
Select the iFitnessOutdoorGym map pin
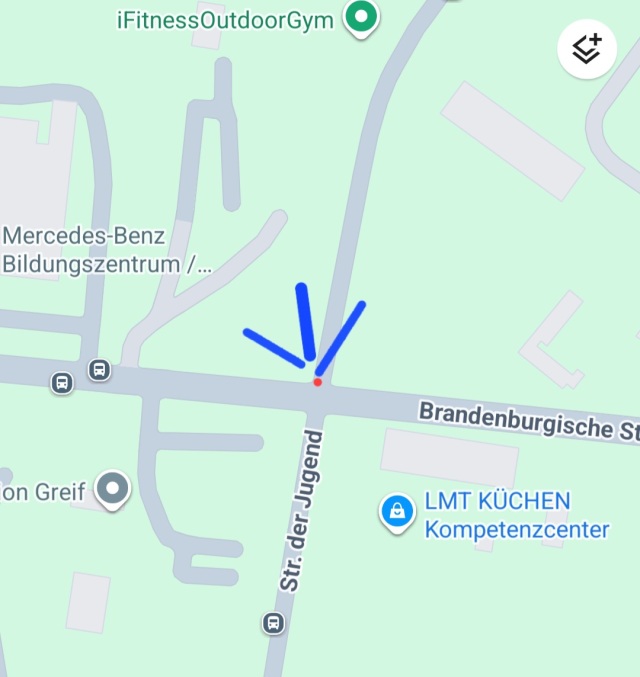(361, 16)
